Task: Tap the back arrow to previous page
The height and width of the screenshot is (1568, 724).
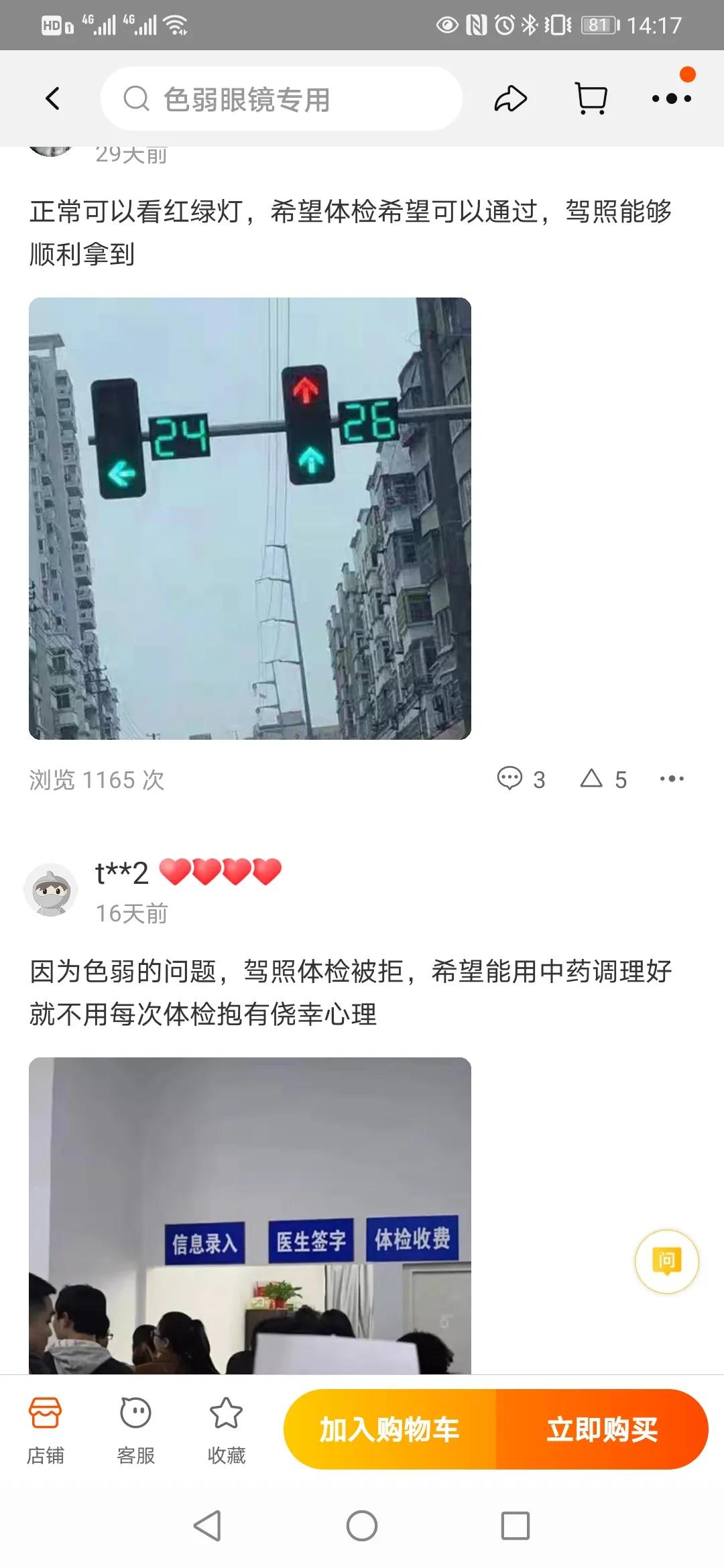Action: pyautogui.click(x=52, y=98)
